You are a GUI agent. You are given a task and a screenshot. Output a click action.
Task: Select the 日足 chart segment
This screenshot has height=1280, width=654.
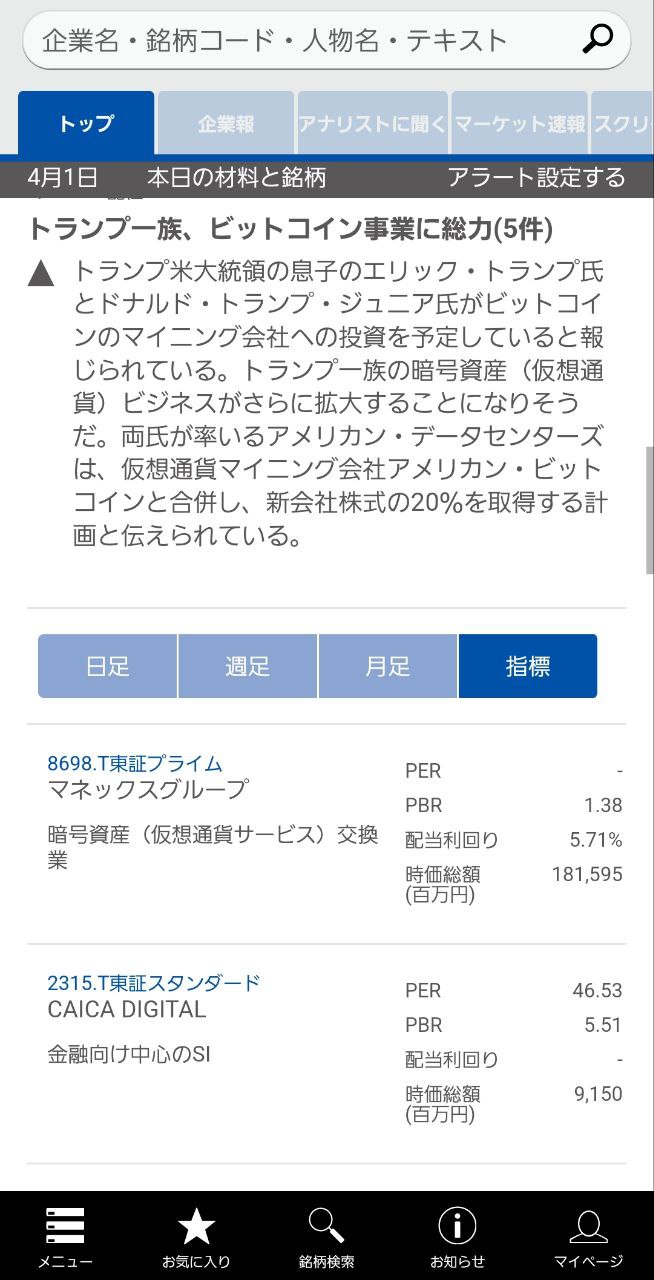[x=108, y=666]
